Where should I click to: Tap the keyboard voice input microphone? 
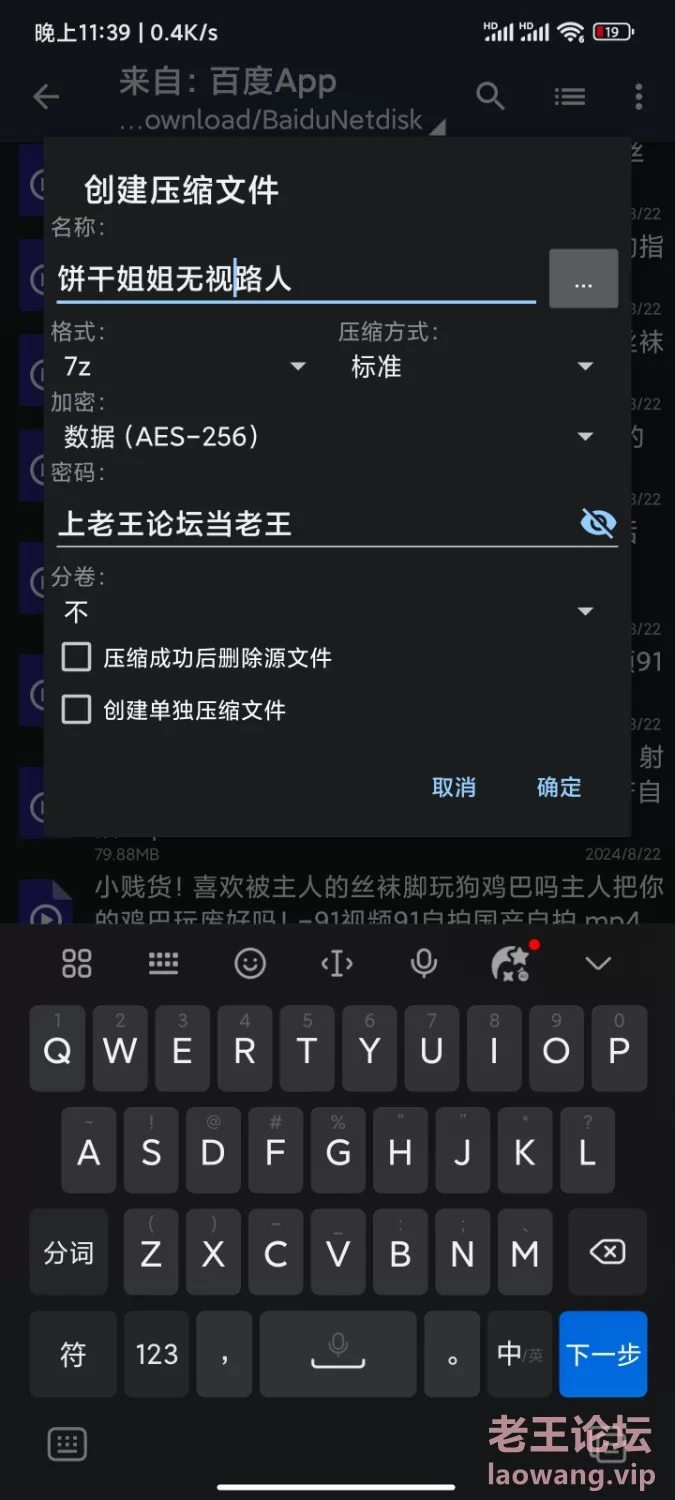point(424,963)
